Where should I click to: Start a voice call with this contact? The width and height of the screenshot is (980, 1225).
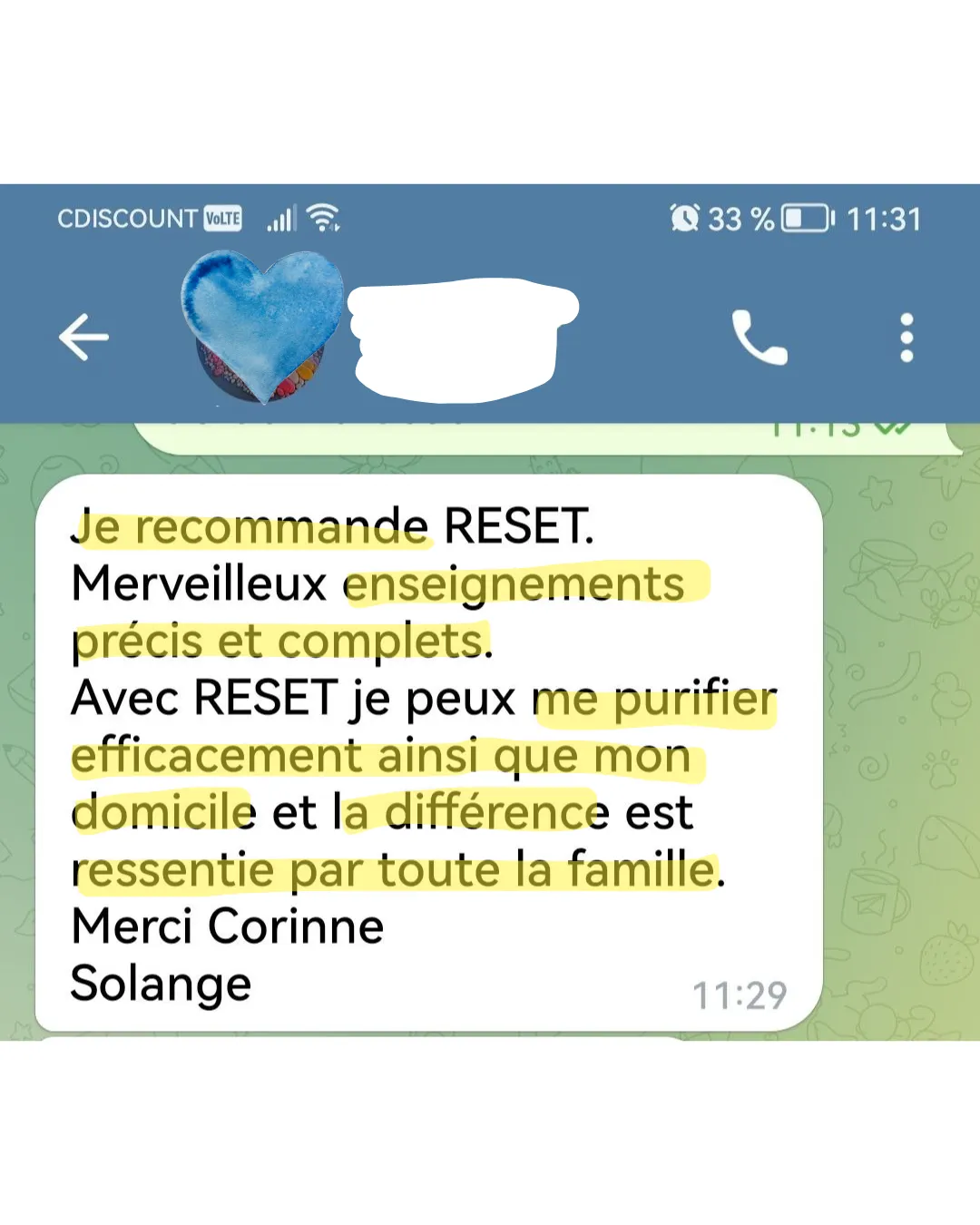coord(759,338)
